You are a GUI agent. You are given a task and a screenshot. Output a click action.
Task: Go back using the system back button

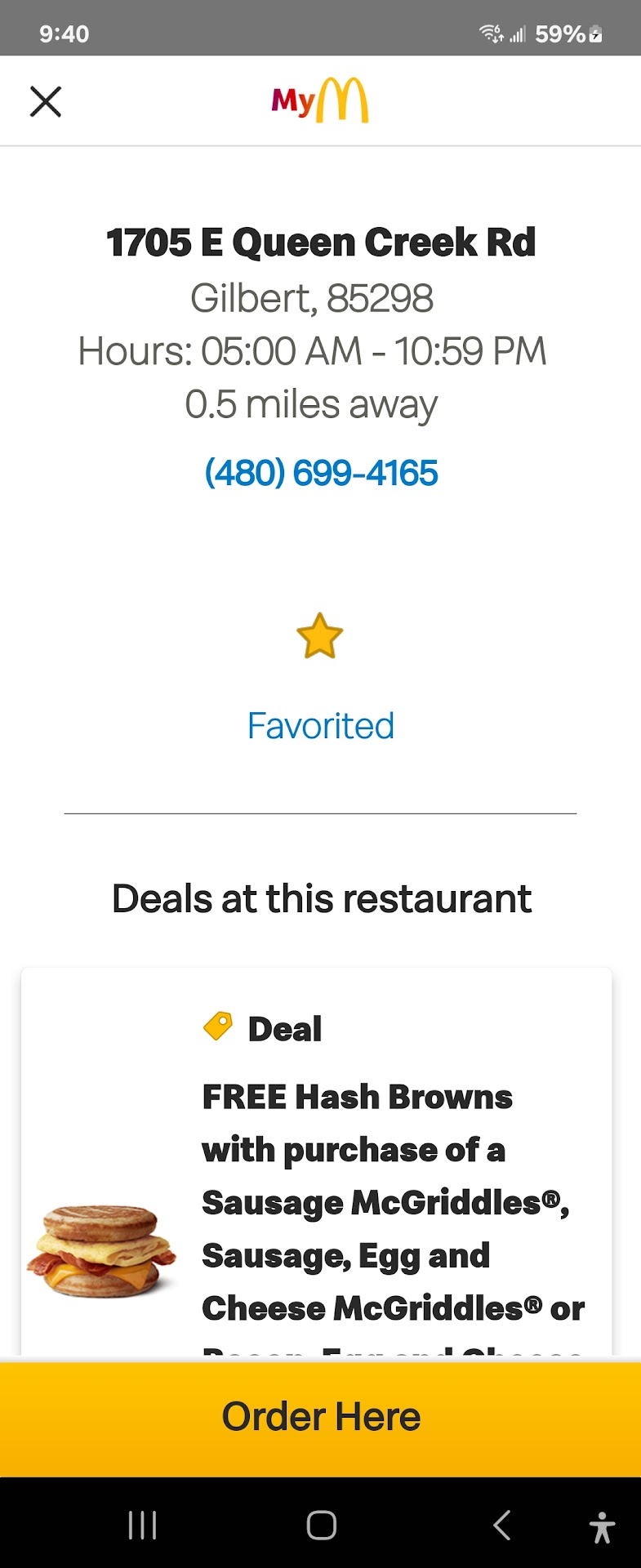click(x=501, y=1525)
